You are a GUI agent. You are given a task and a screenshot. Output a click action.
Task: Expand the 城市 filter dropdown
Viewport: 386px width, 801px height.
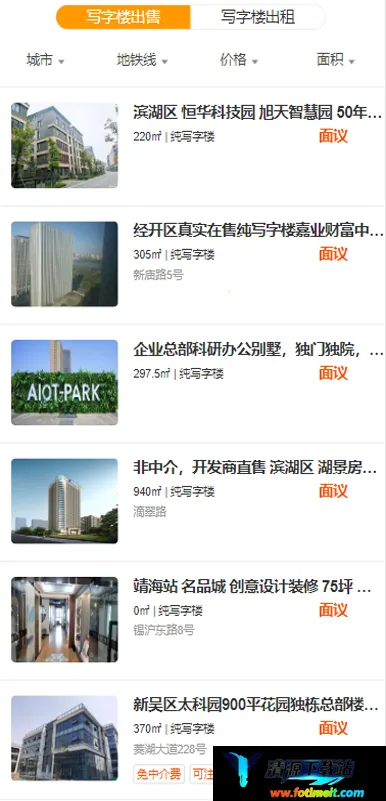(45, 60)
